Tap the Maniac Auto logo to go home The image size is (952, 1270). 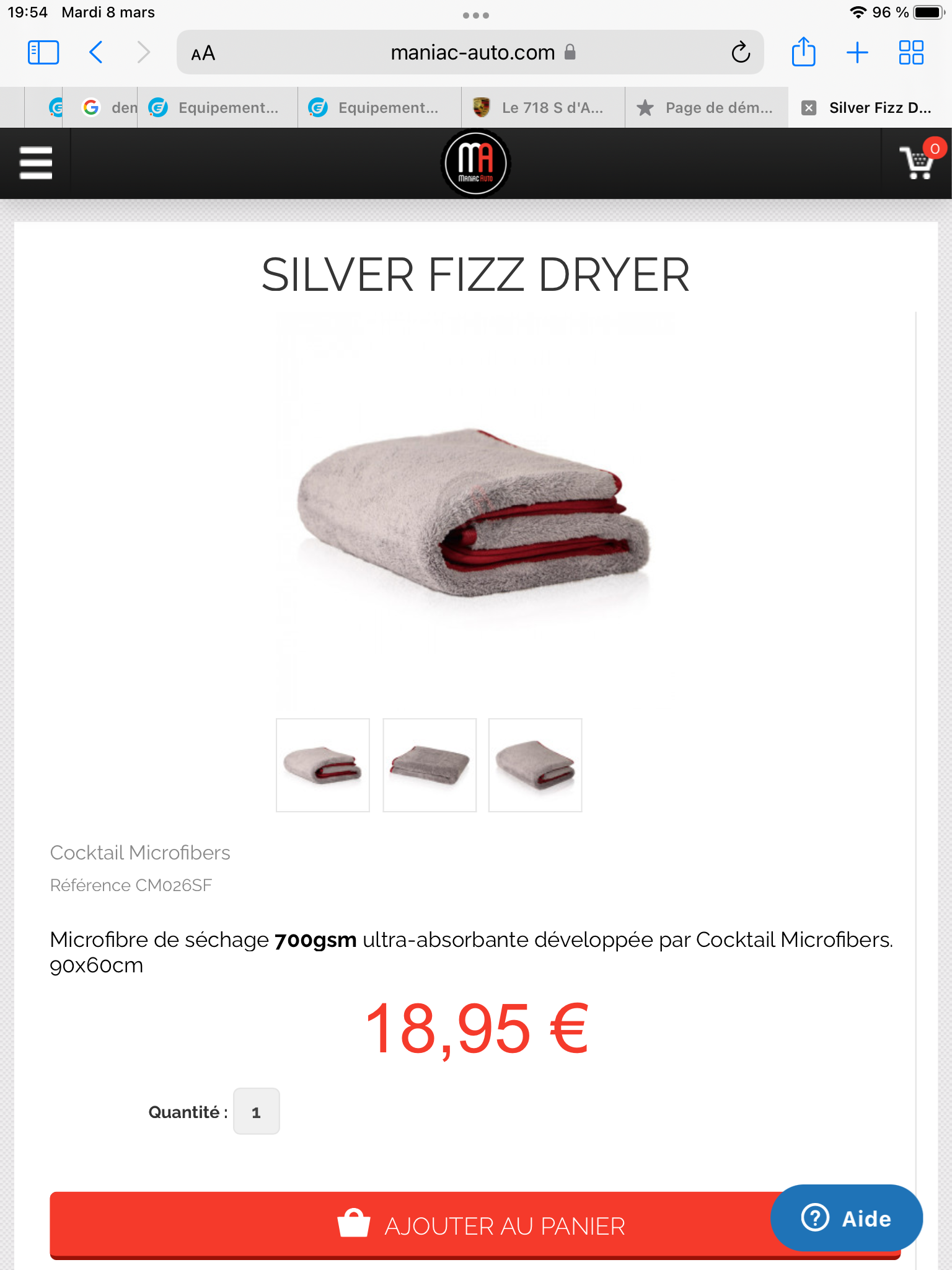tap(475, 163)
